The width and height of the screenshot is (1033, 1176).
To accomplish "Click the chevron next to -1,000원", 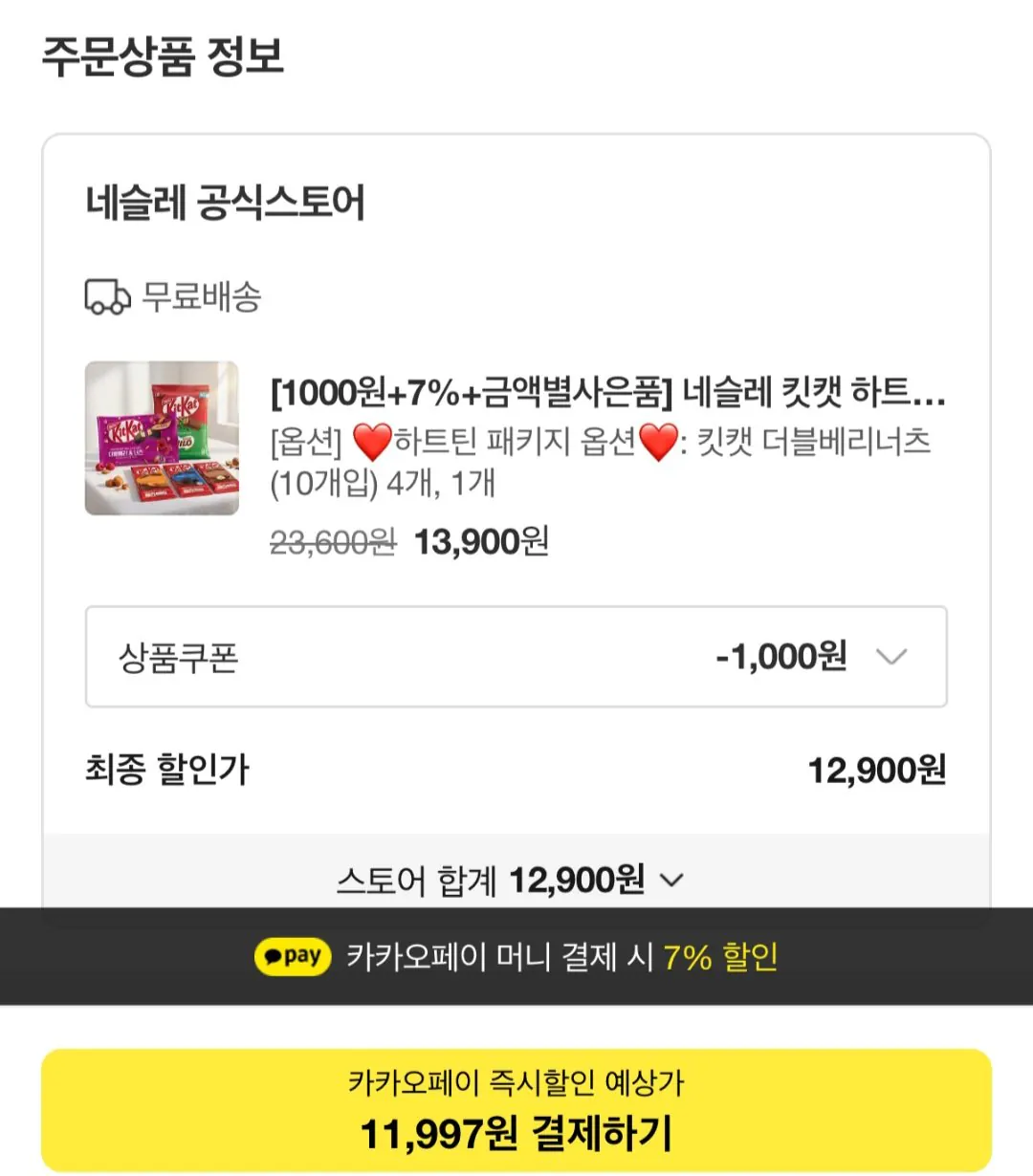I will (892, 657).
